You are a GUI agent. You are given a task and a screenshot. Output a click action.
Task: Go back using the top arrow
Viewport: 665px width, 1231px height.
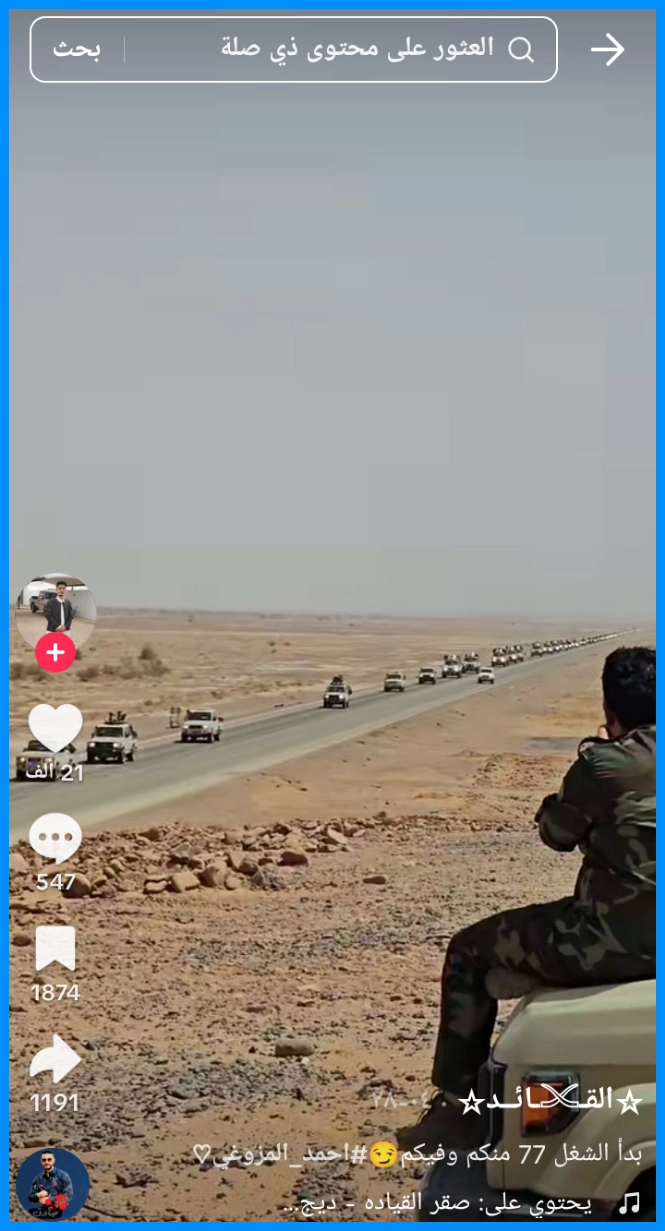607,50
